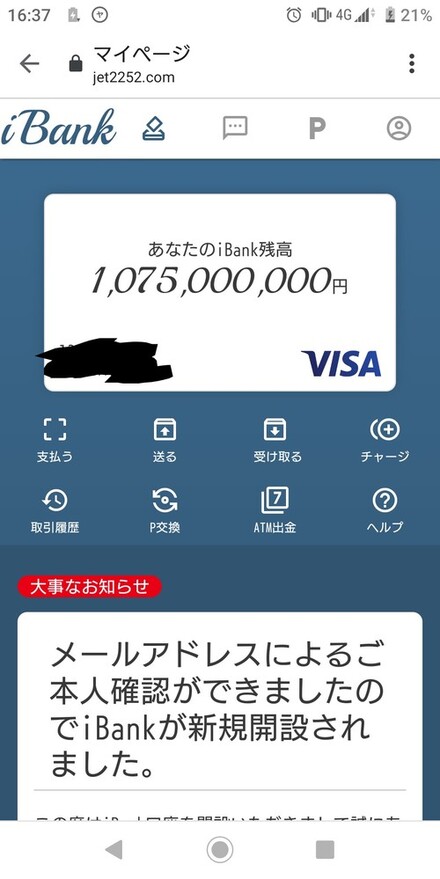
Task: Tap 支払う to pay
Action: point(55,441)
